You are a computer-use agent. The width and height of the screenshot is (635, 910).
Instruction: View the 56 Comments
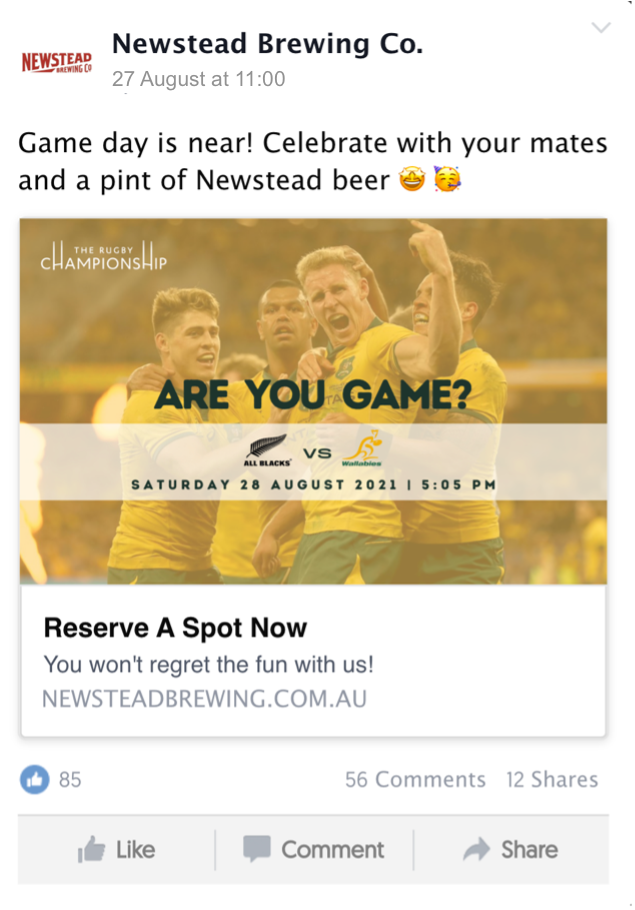tap(415, 780)
